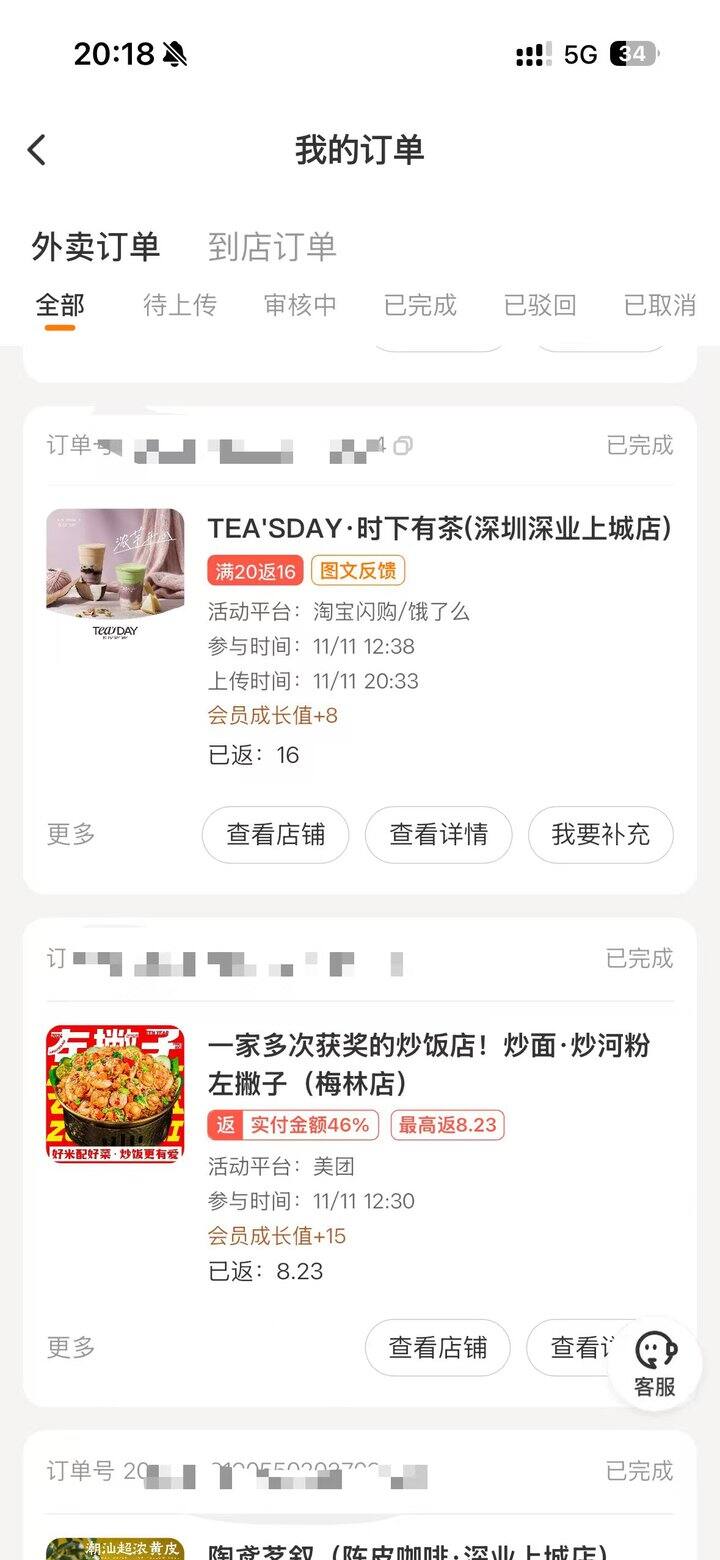Viewport: 720px width, 1560px height.
Task: Filter orders by 审核中
Action: coord(300,305)
